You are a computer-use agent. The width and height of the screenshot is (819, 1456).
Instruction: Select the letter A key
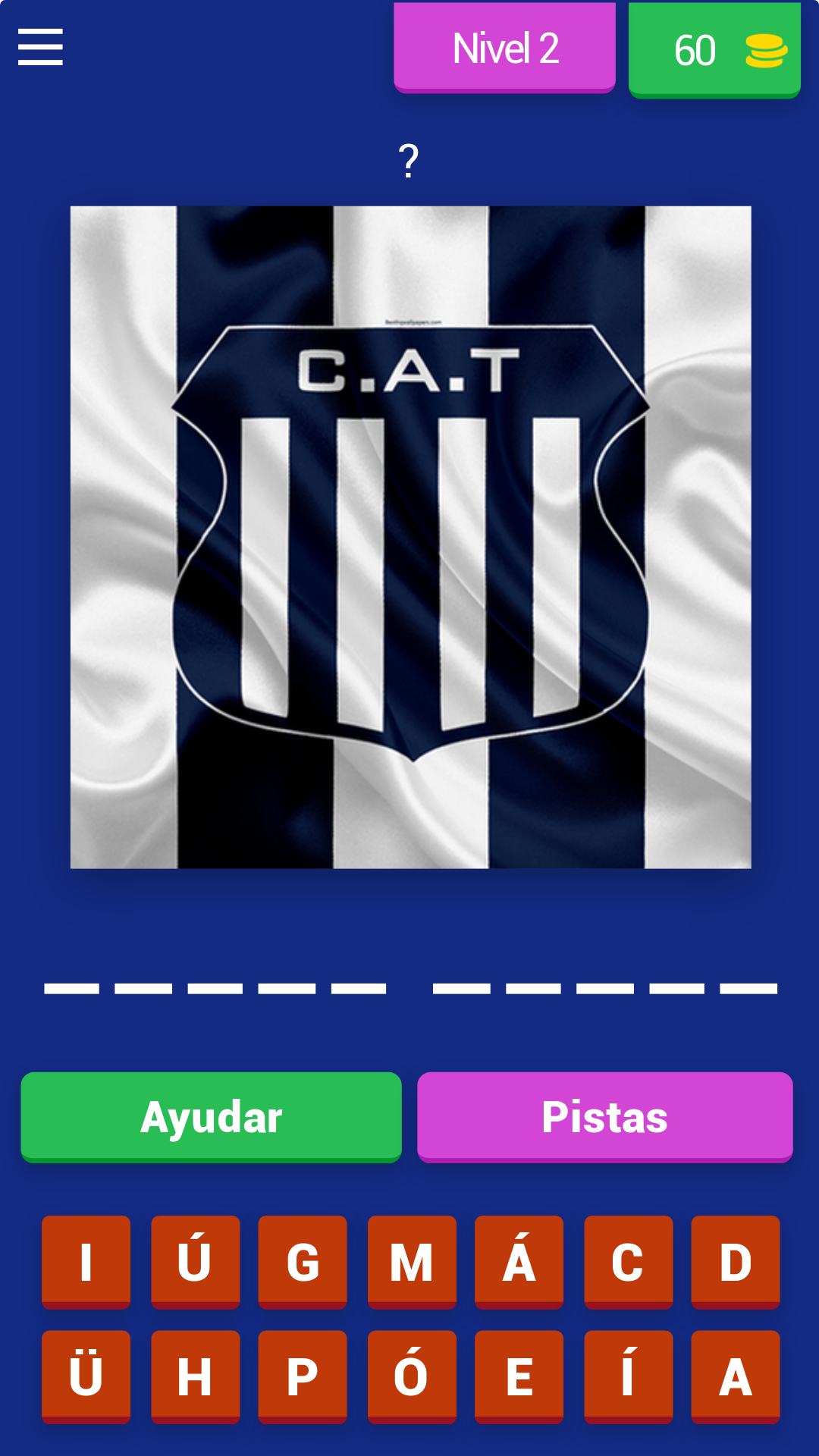coord(735,1376)
